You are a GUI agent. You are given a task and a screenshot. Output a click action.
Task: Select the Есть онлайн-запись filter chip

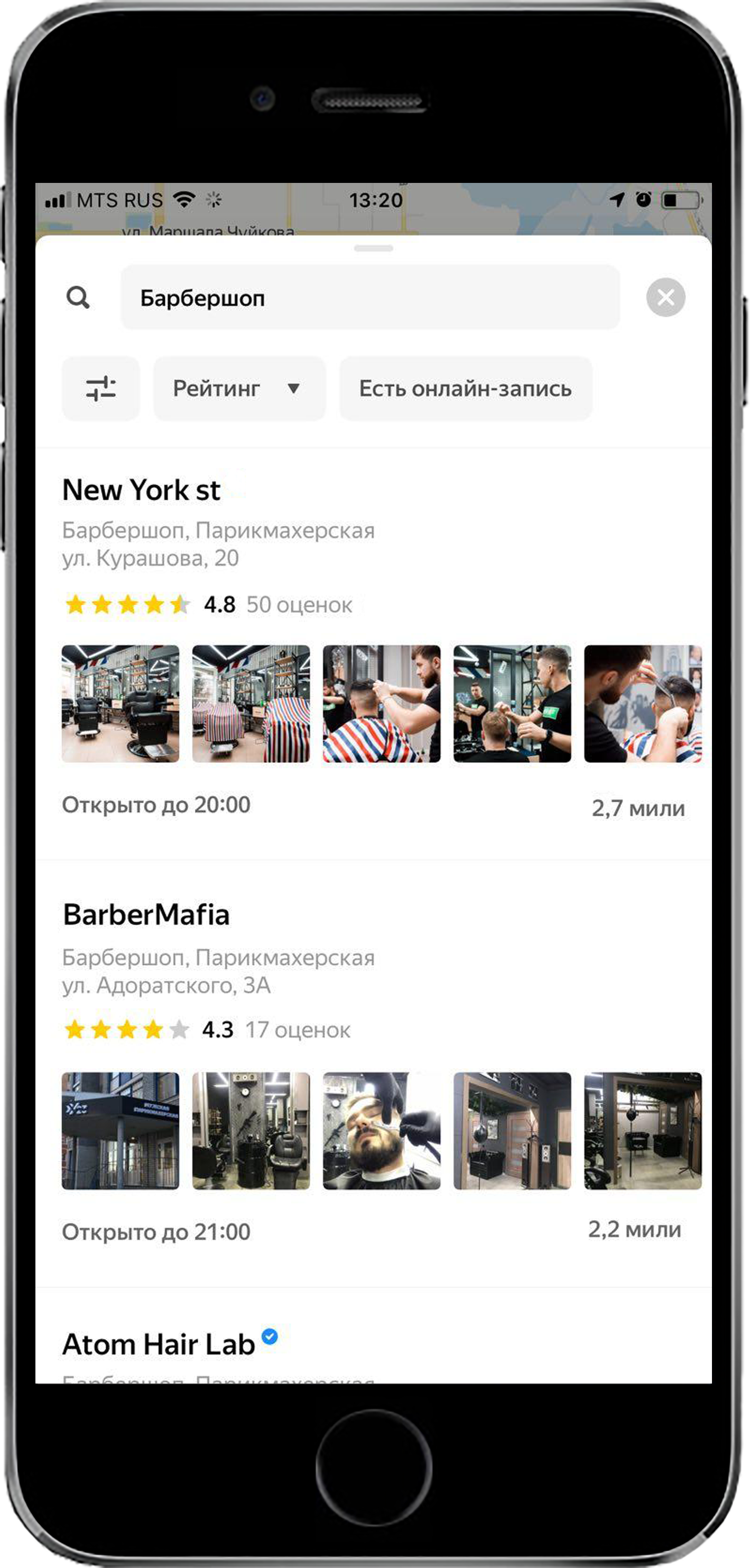465,389
